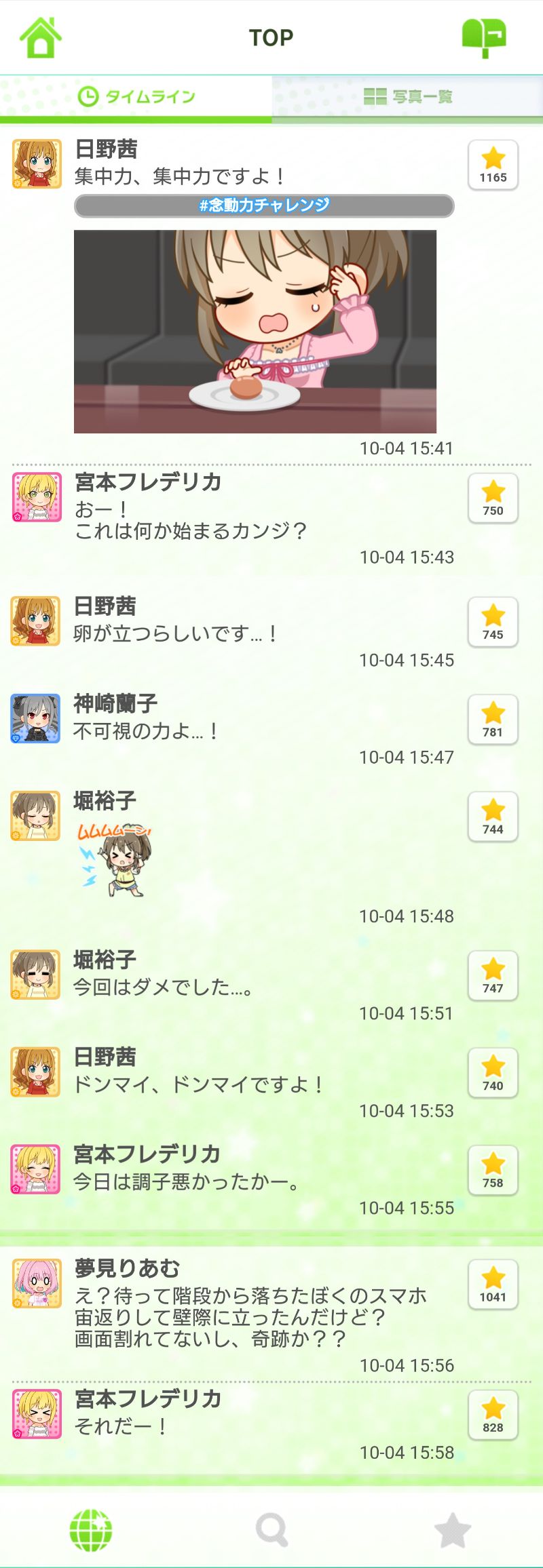Star the post with 1165 stars
543x1568 pixels.
(493, 165)
